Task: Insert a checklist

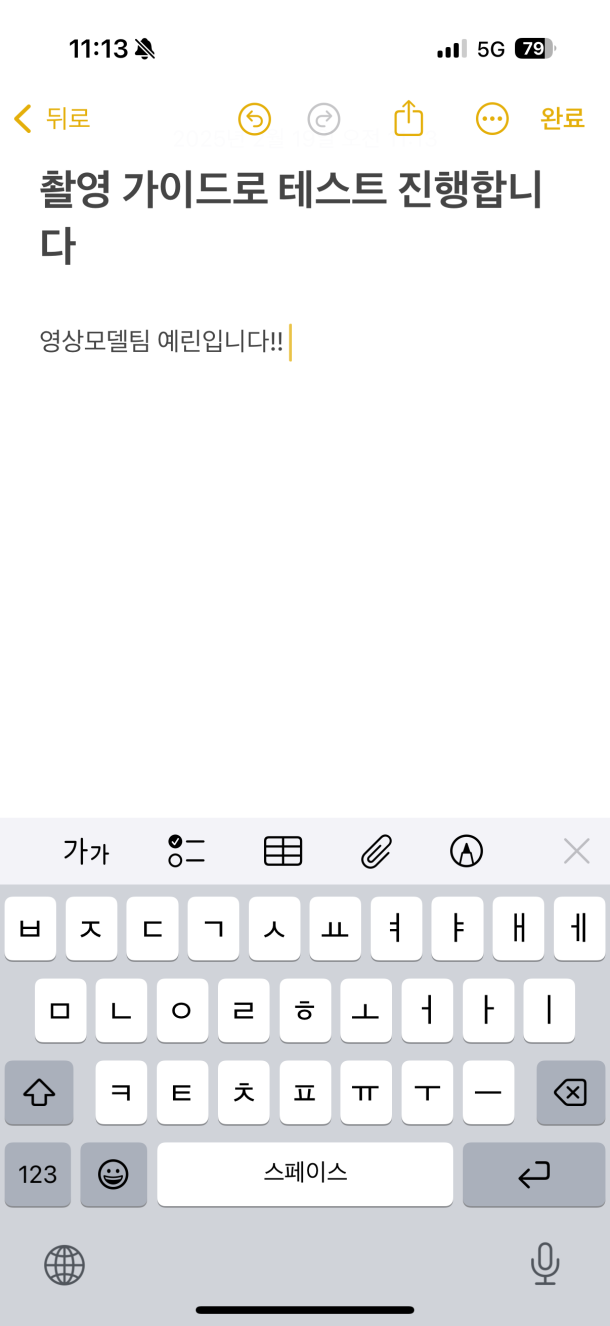Action: pos(186,851)
